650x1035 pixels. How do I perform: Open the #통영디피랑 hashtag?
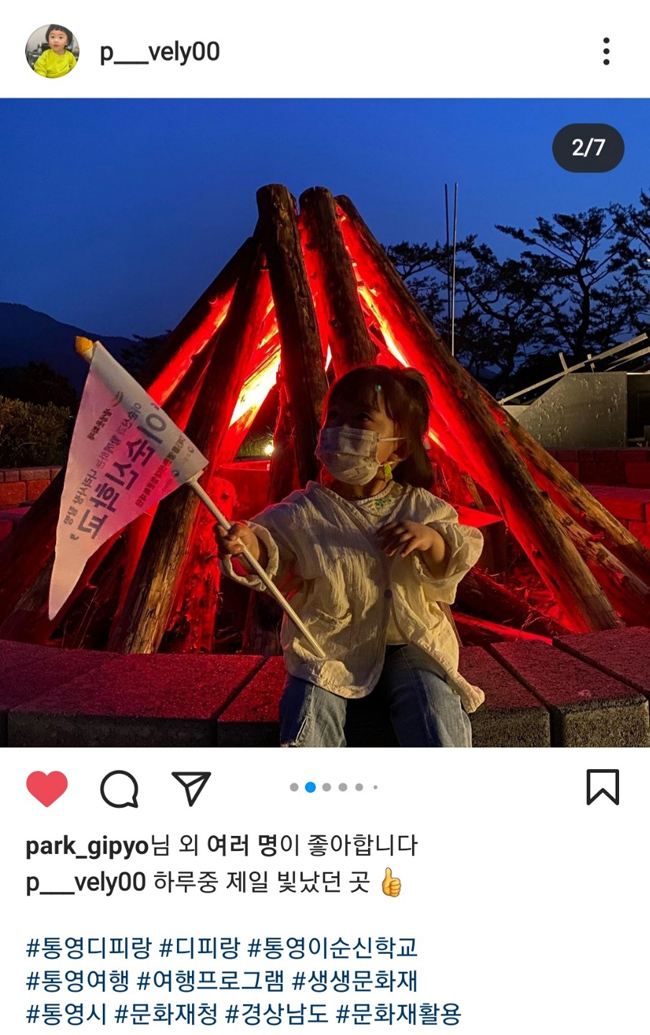click(x=88, y=947)
